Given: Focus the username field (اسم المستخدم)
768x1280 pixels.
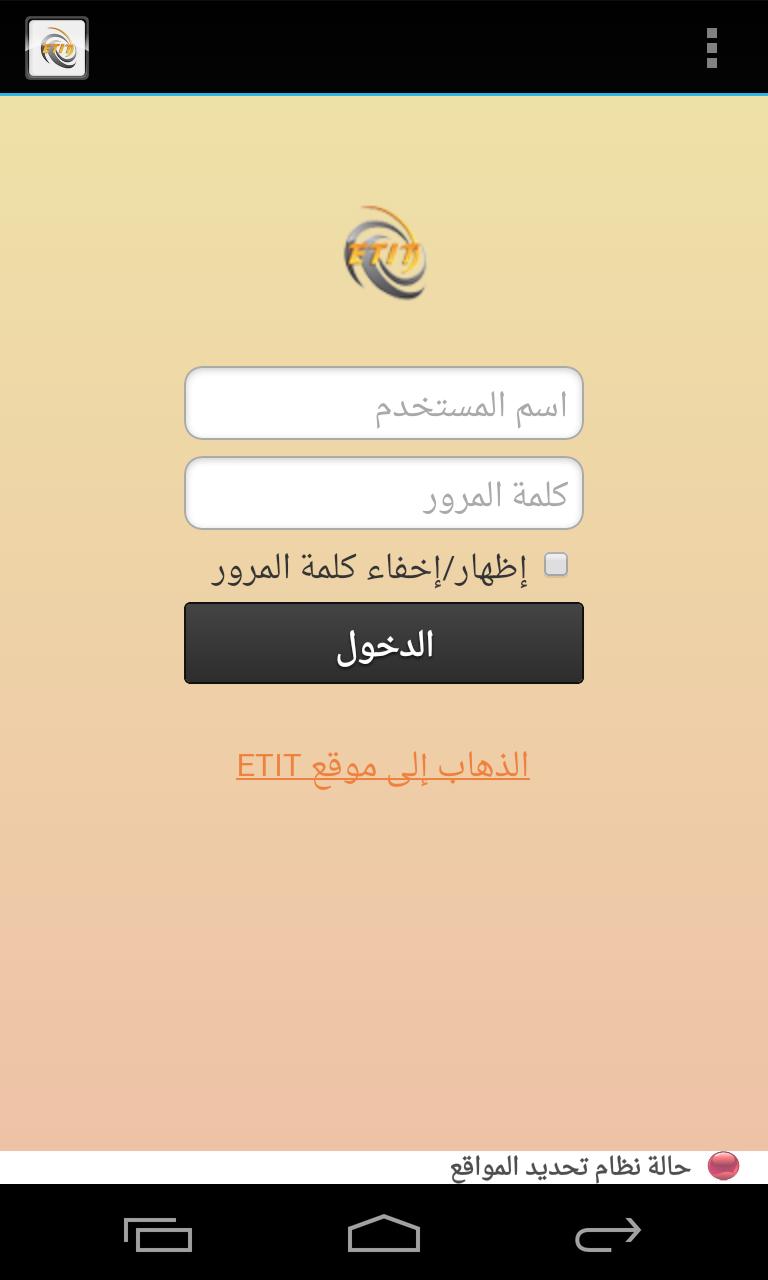Looking at the screenshot, I should tap(384, 404).
